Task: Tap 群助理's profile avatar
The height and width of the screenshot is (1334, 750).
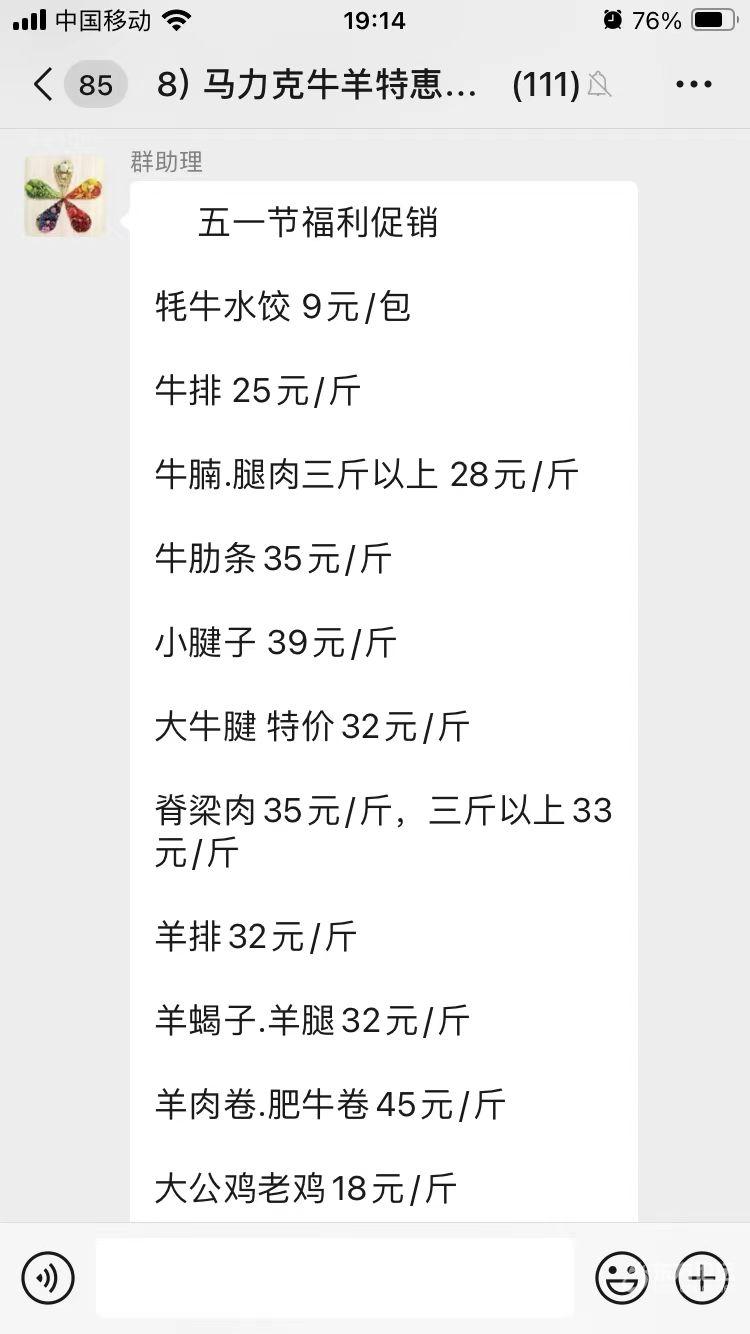Action: [x=64, y=196]
